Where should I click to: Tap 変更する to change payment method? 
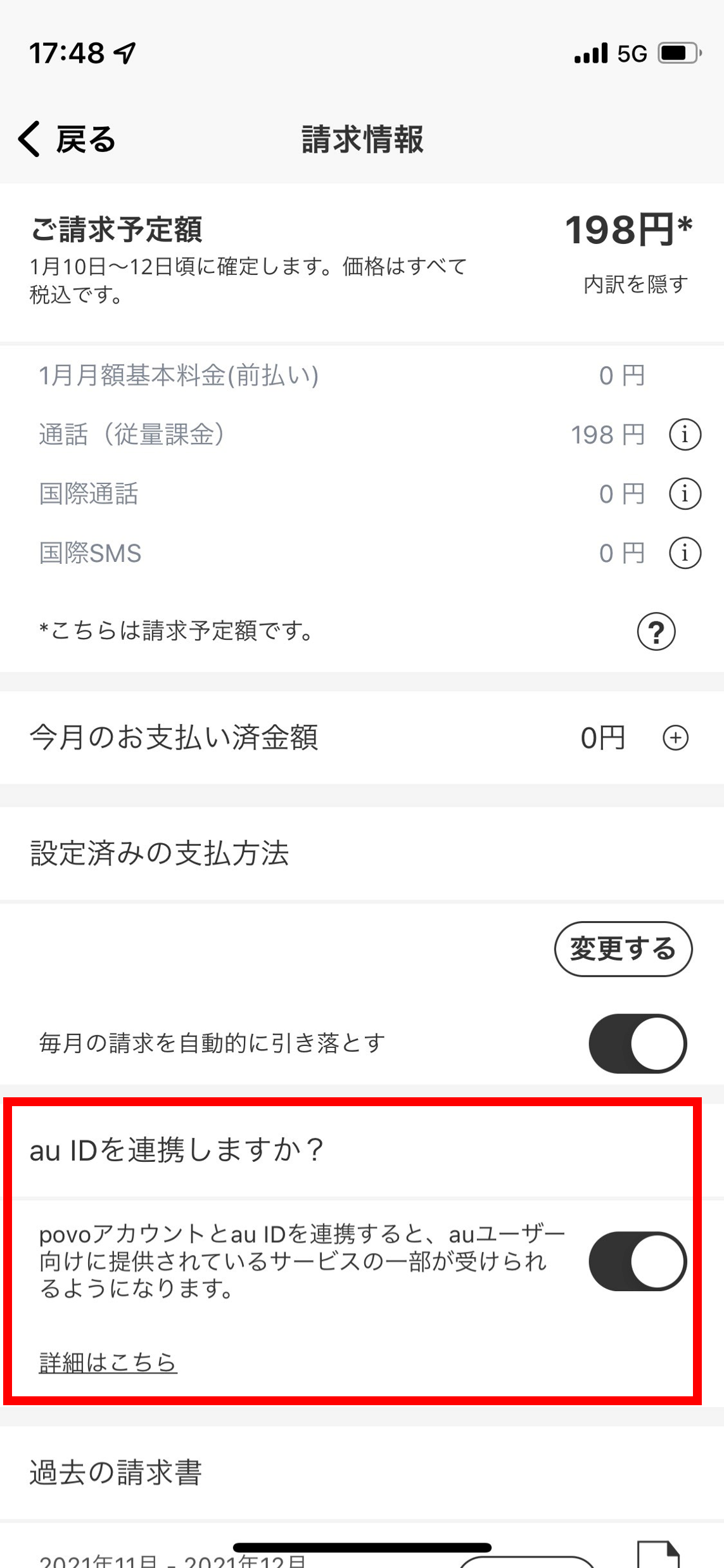click(623, 949)
